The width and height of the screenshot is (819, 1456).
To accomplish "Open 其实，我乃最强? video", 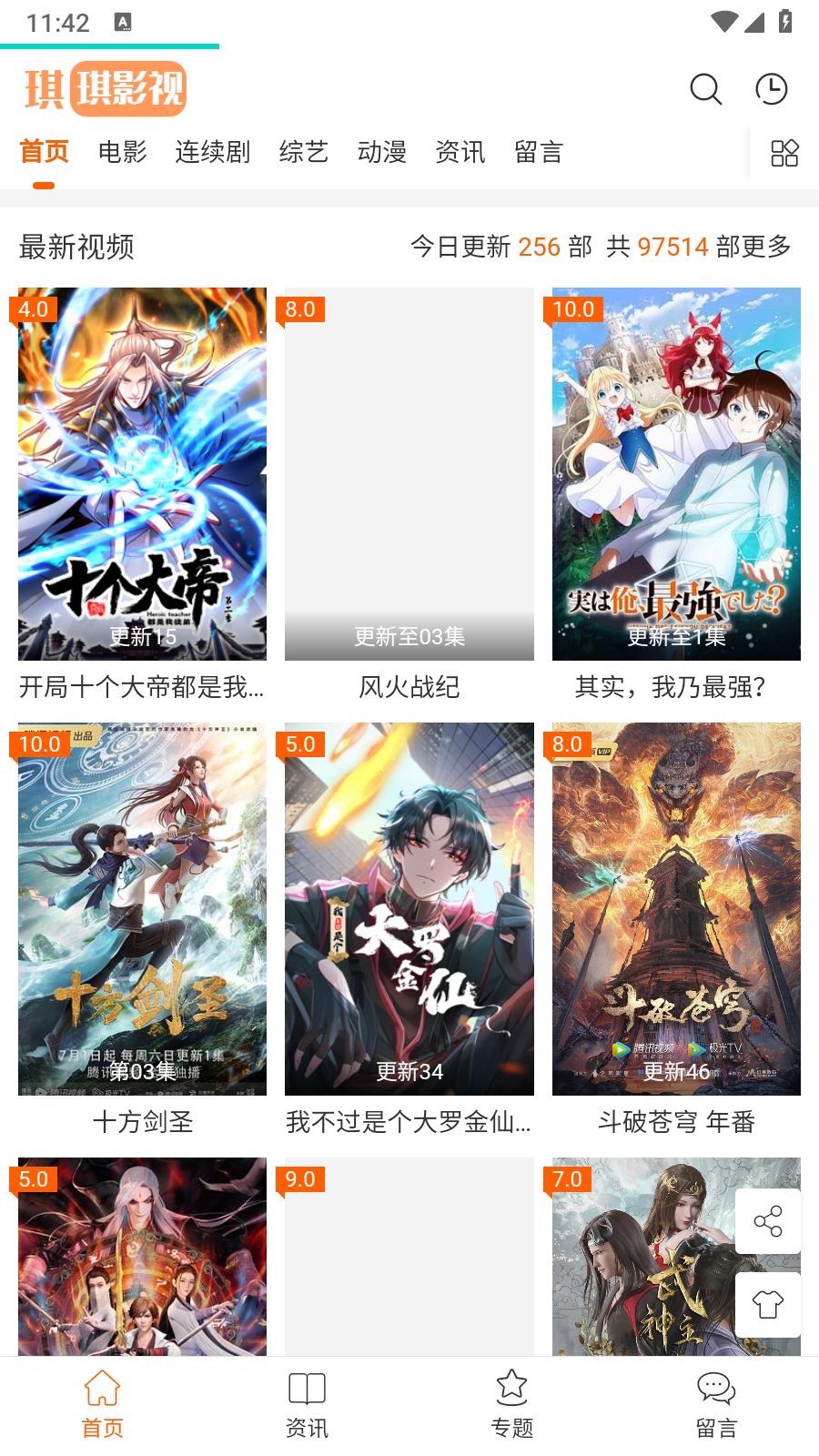I will coord(676,474).
